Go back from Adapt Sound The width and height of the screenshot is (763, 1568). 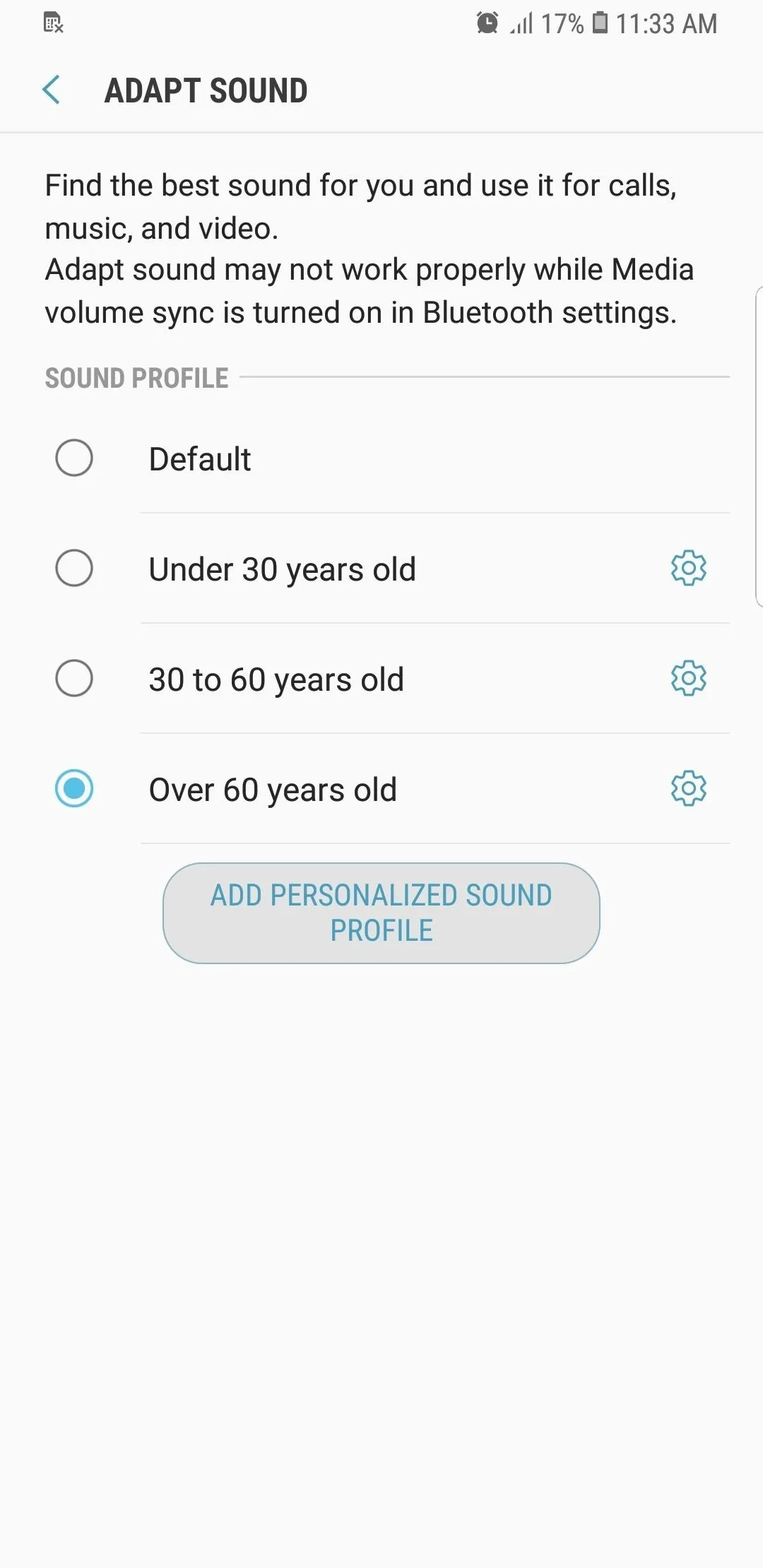pyautogui.click(x=52, y=90)
